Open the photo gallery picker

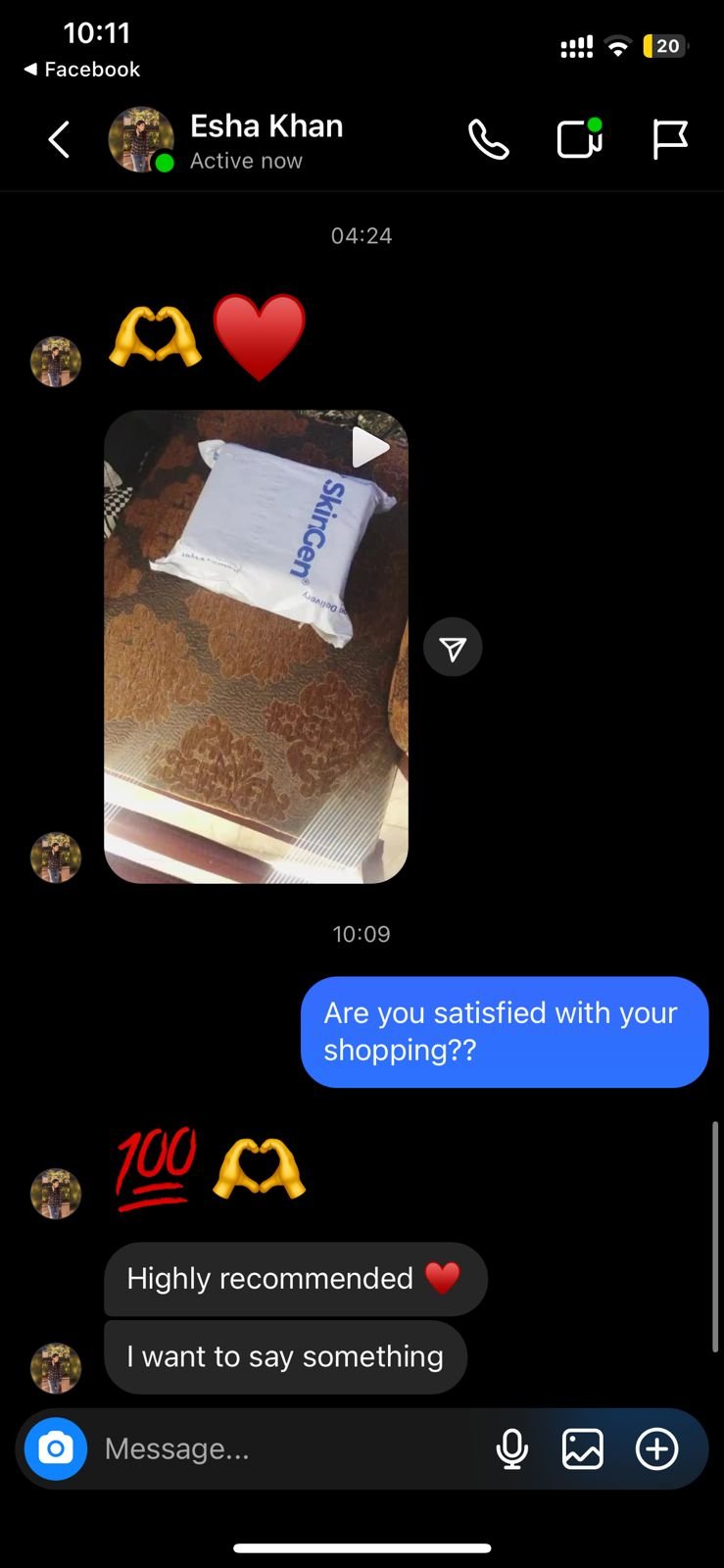582,1448
